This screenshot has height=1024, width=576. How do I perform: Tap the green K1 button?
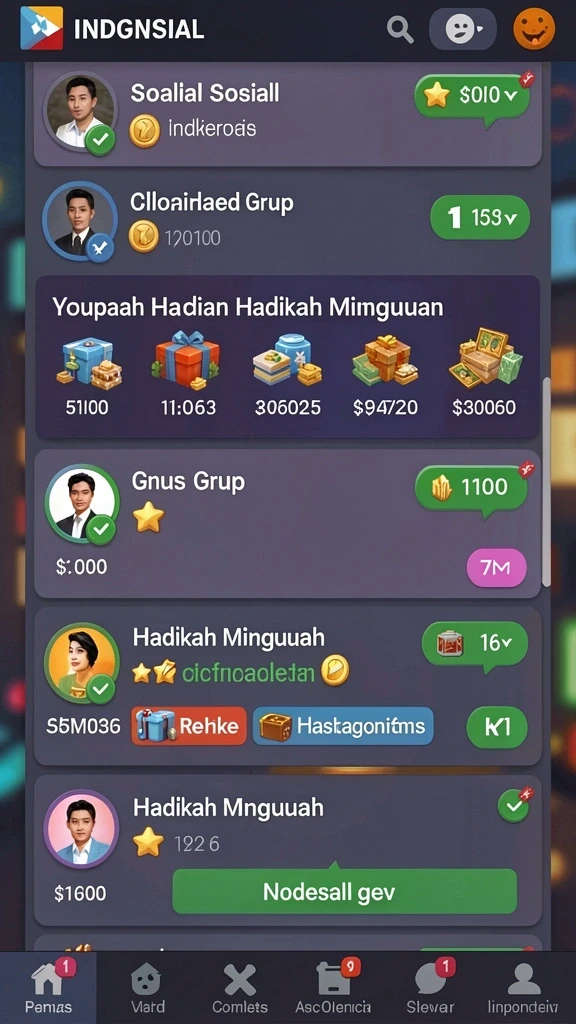pos(497,727)
